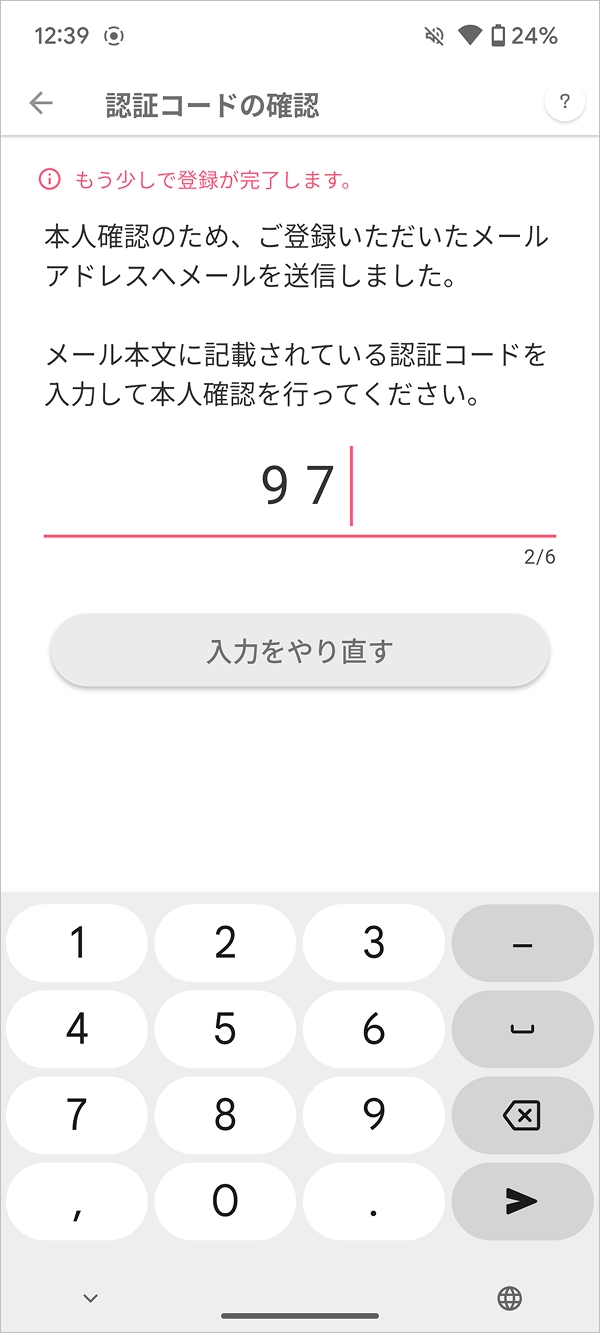Go back using the top arrow
The height and width of the screenshot is (1333, 600).
click(x=41, y=103)
